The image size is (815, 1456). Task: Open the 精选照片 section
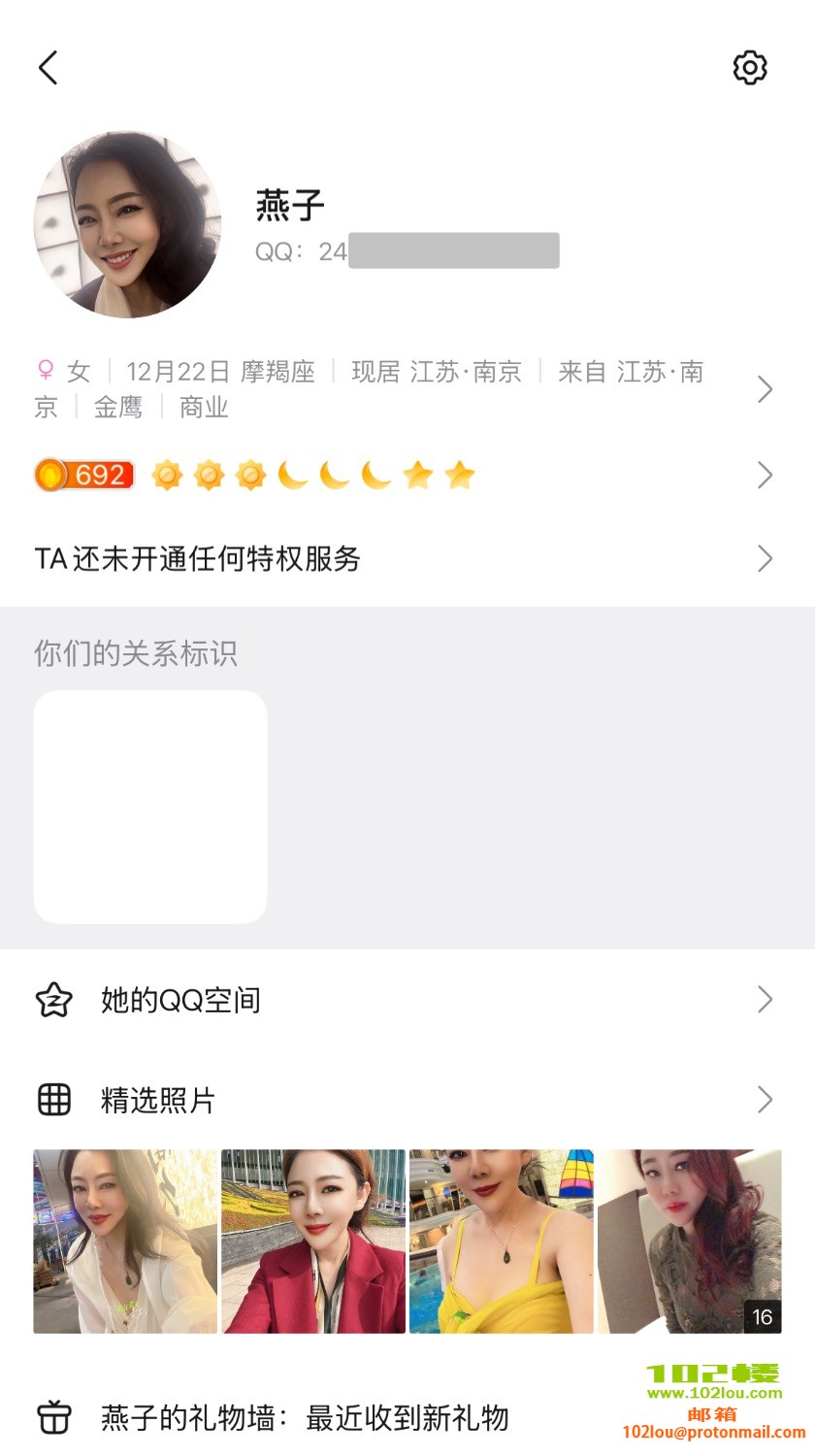point(407,1100)
